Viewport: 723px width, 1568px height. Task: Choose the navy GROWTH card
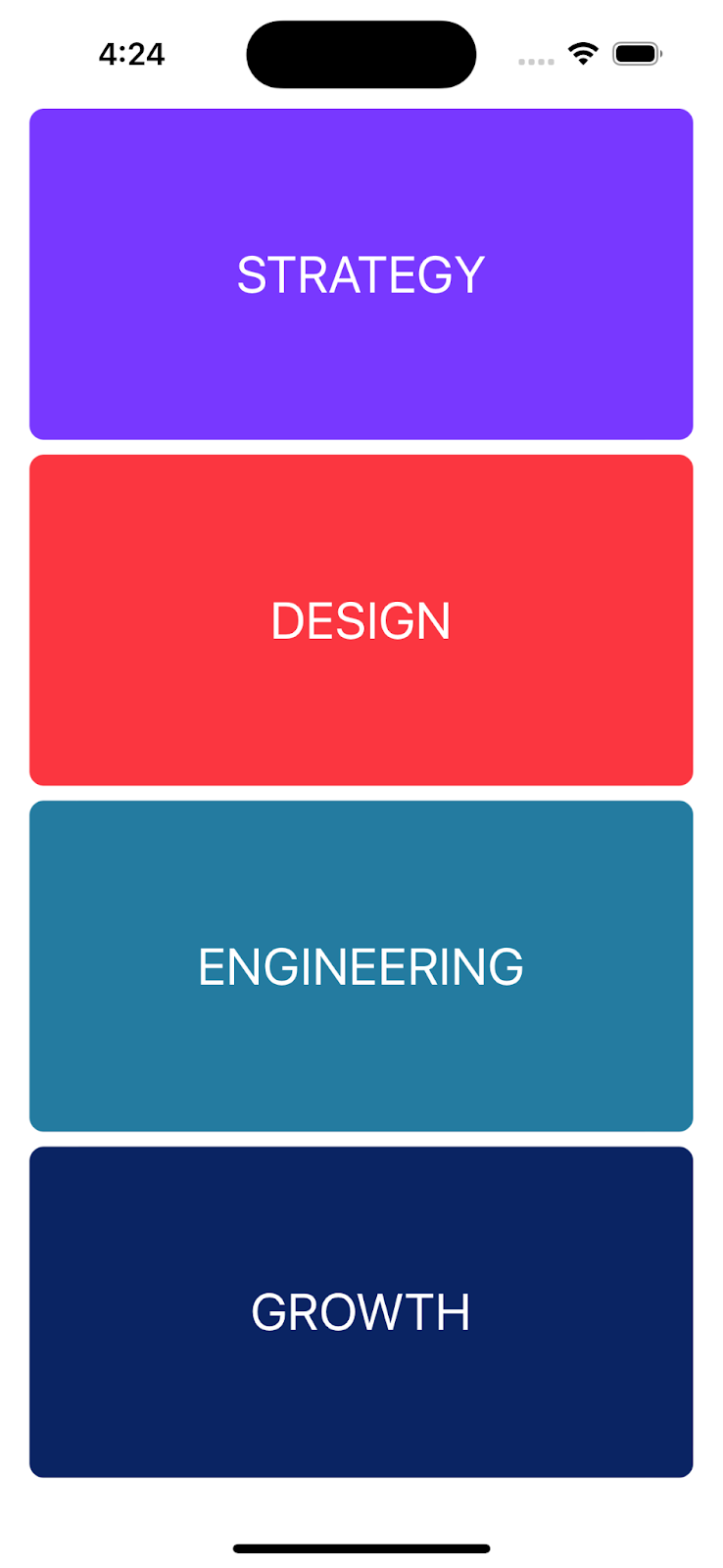pos(361,1312)
